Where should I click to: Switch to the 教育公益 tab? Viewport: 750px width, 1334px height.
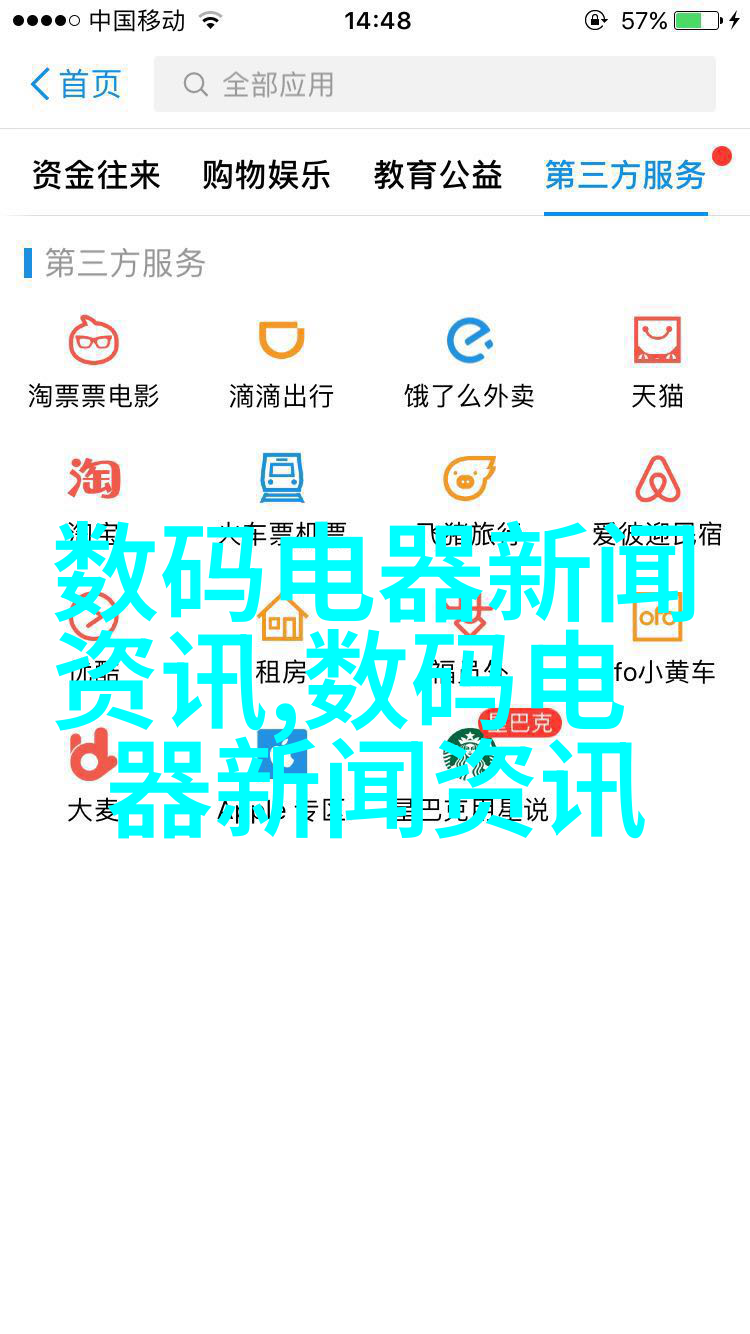click(438, 175)
